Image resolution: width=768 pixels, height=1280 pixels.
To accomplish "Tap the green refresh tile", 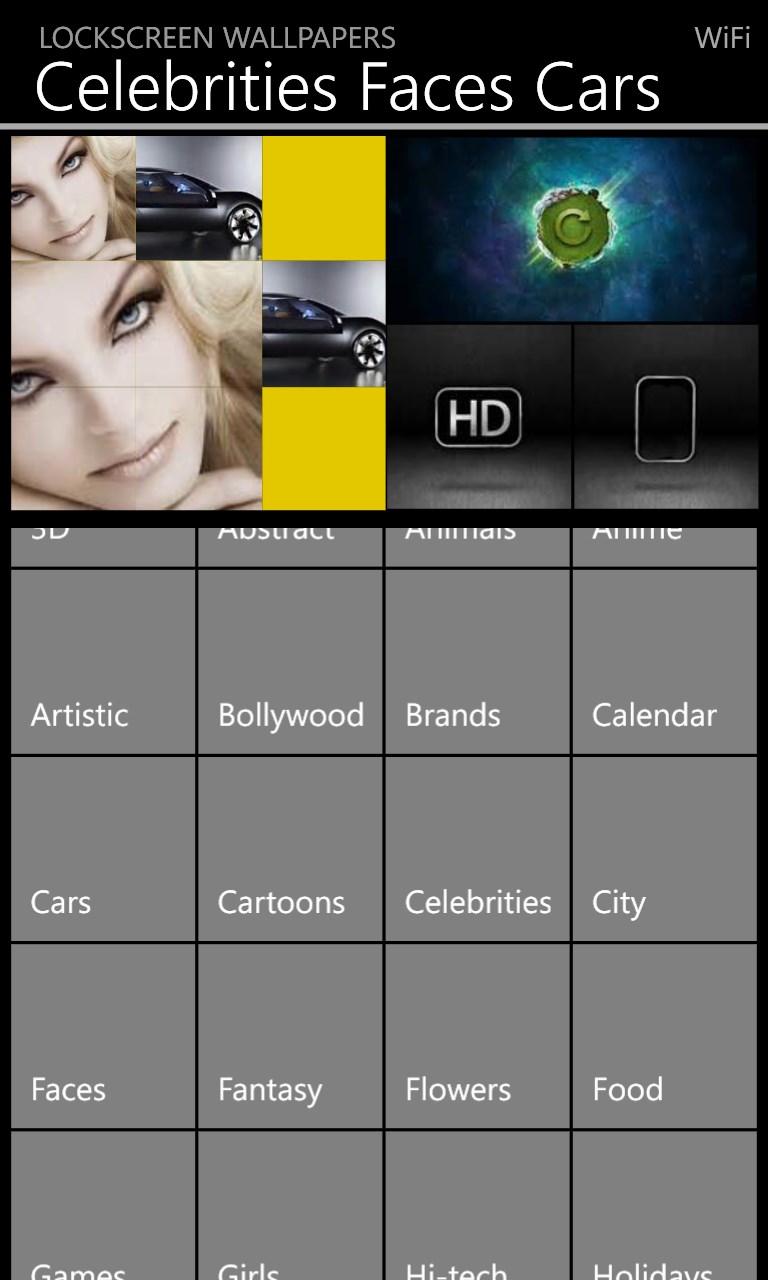I will pos(572,229).
